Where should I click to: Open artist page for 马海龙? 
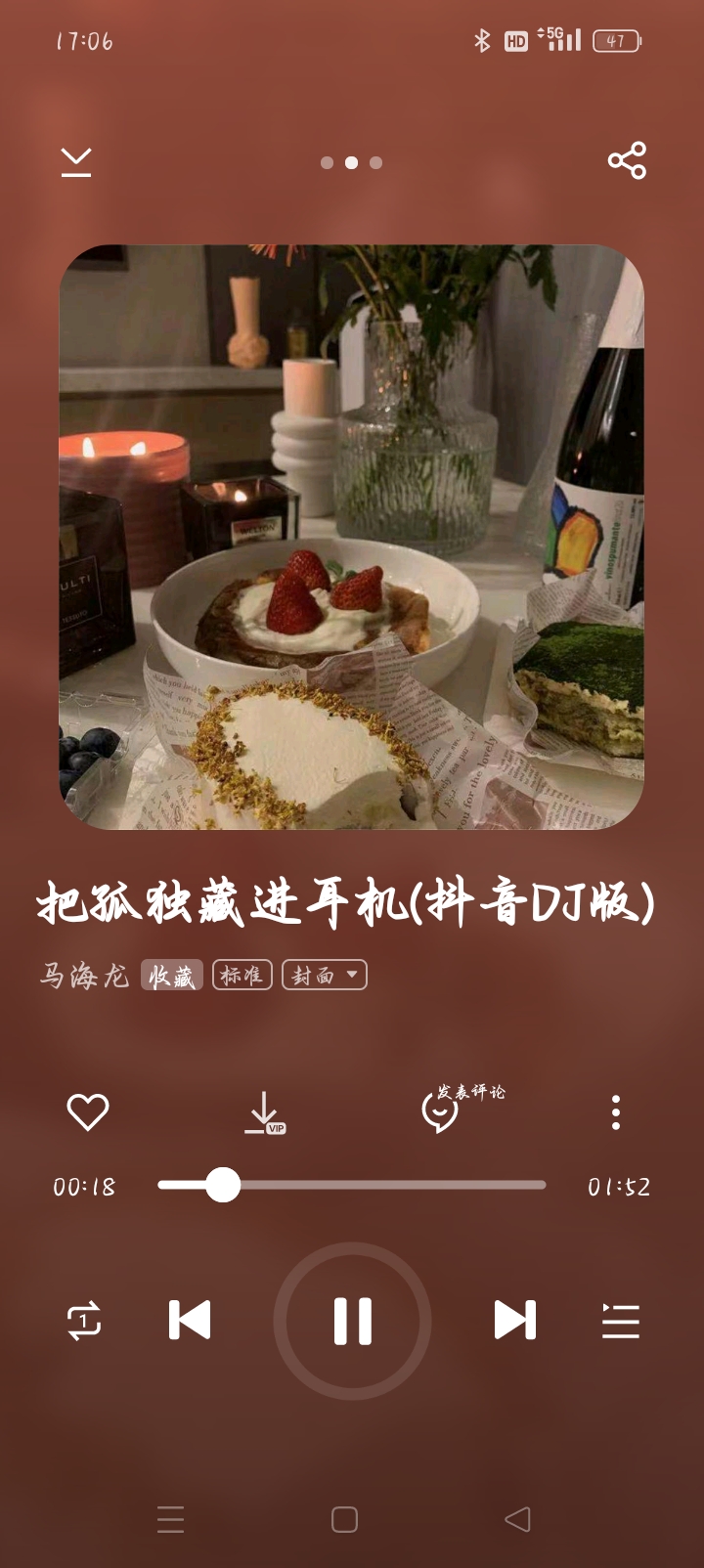pos(80,975)
